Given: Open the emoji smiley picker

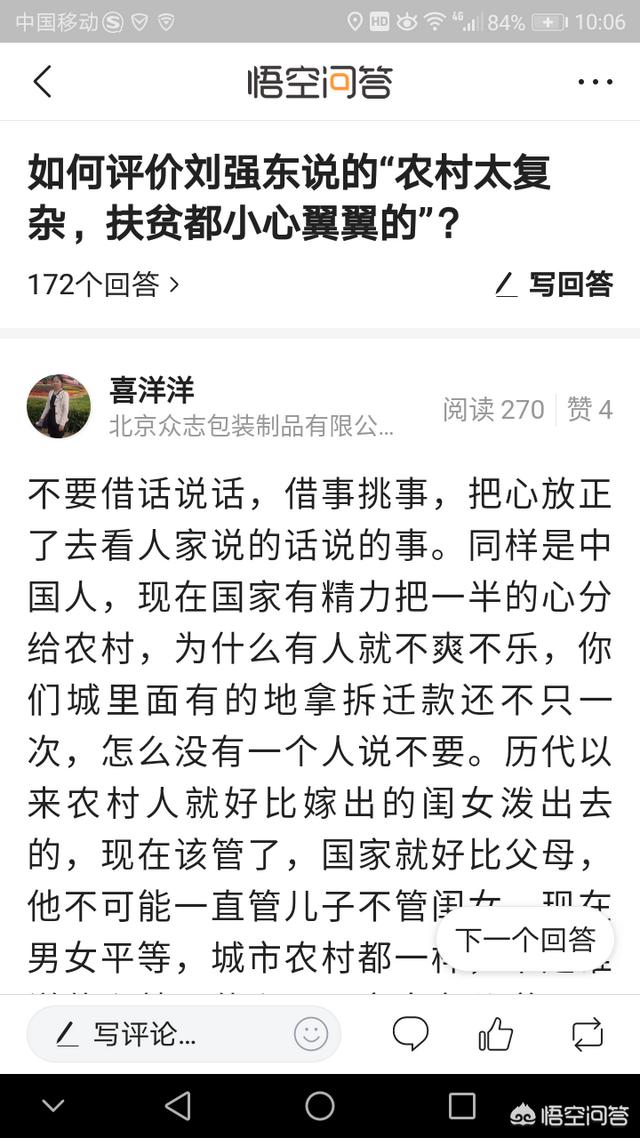Looking at the screenshot, I should click(x=311, y=1034).
